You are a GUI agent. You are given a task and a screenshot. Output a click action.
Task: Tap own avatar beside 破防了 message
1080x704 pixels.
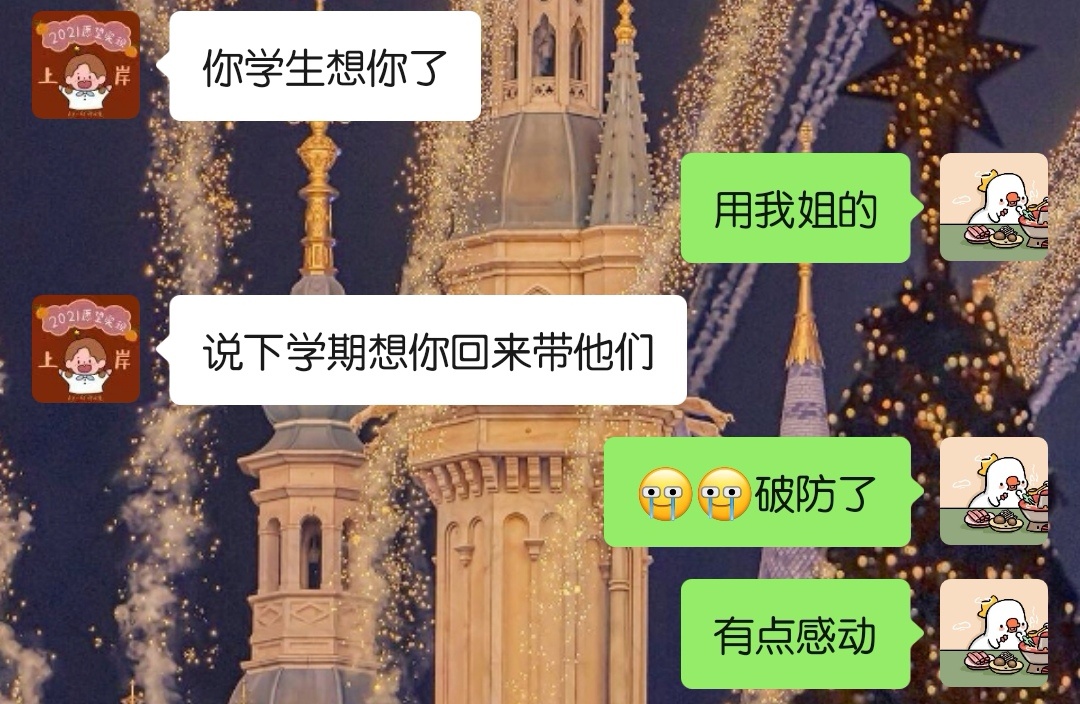click(994, 491)
